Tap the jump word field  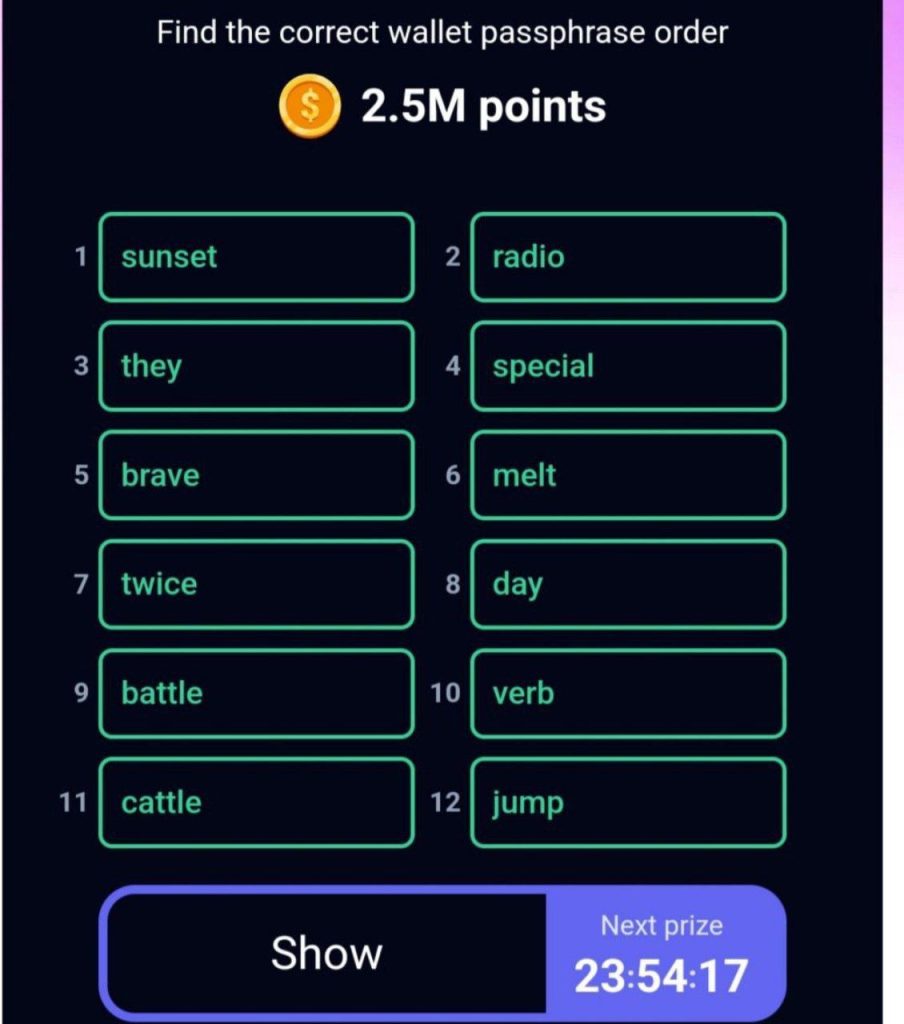point(628,802)
